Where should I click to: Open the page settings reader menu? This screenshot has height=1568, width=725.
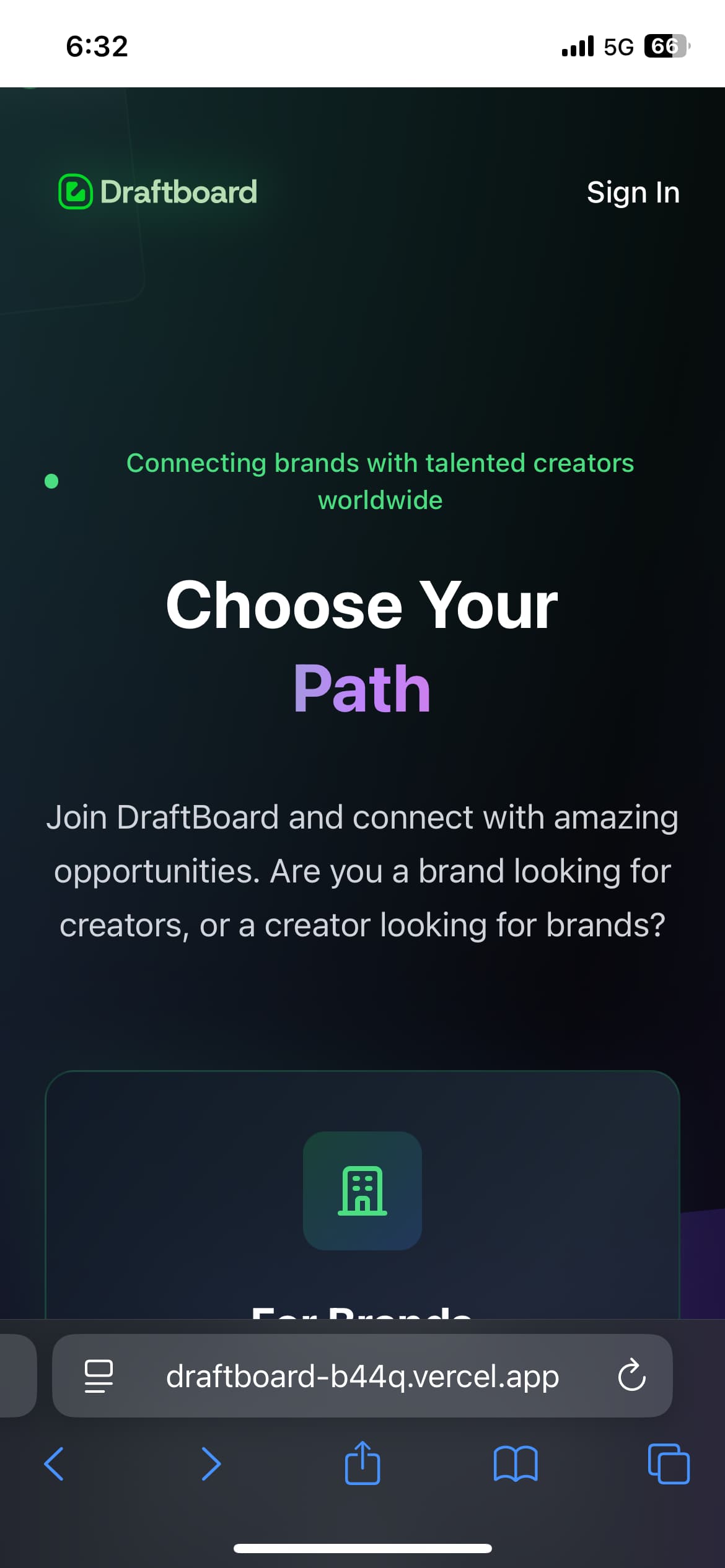(x=99, y=1377)
